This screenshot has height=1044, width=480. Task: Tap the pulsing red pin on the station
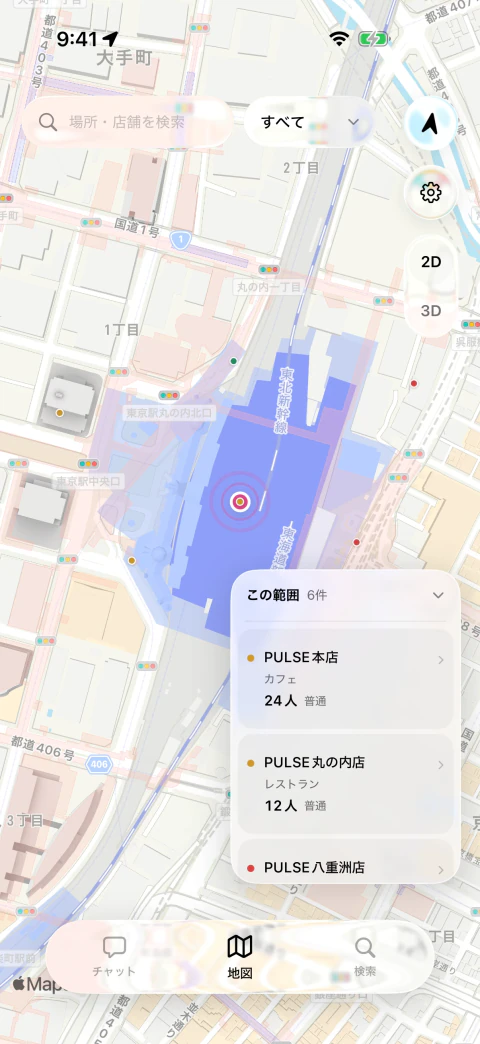click(x=240, y=501)
